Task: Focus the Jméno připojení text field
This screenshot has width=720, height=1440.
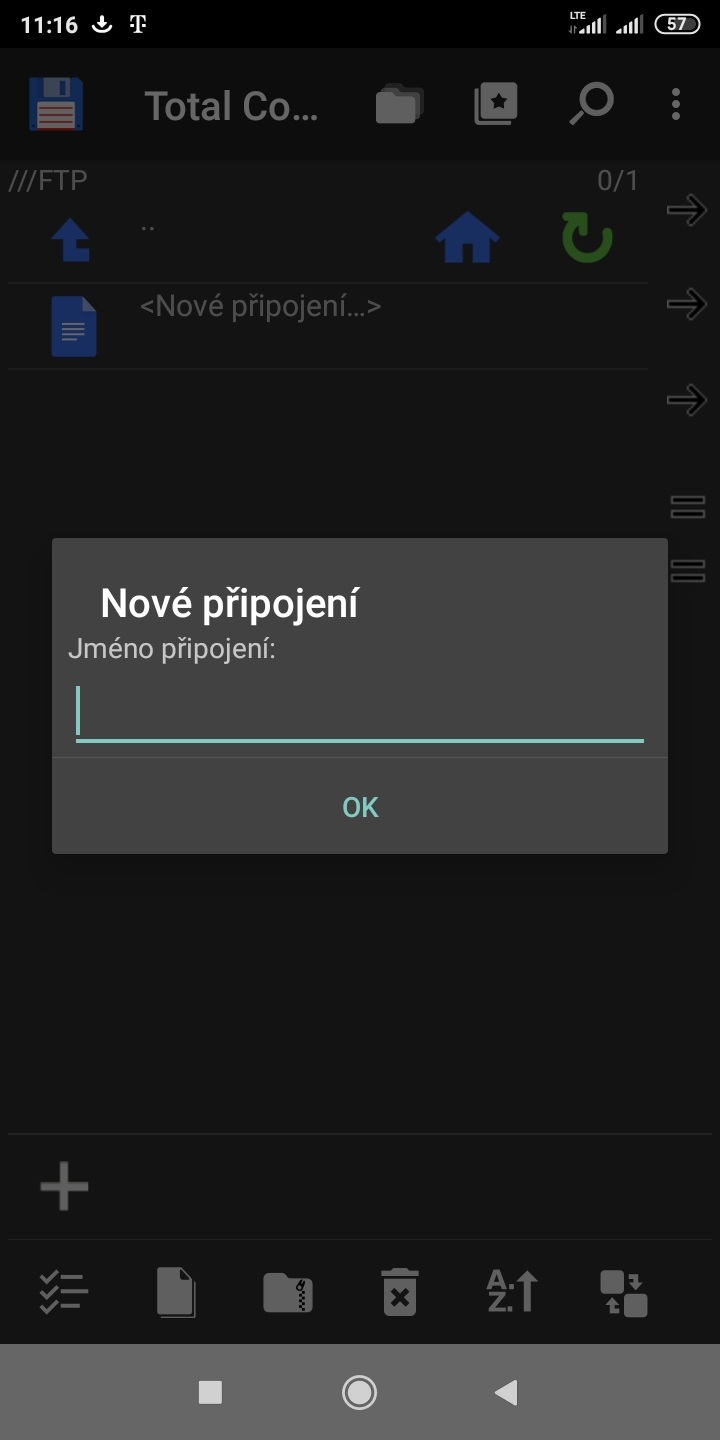Action: pos(360,712)
